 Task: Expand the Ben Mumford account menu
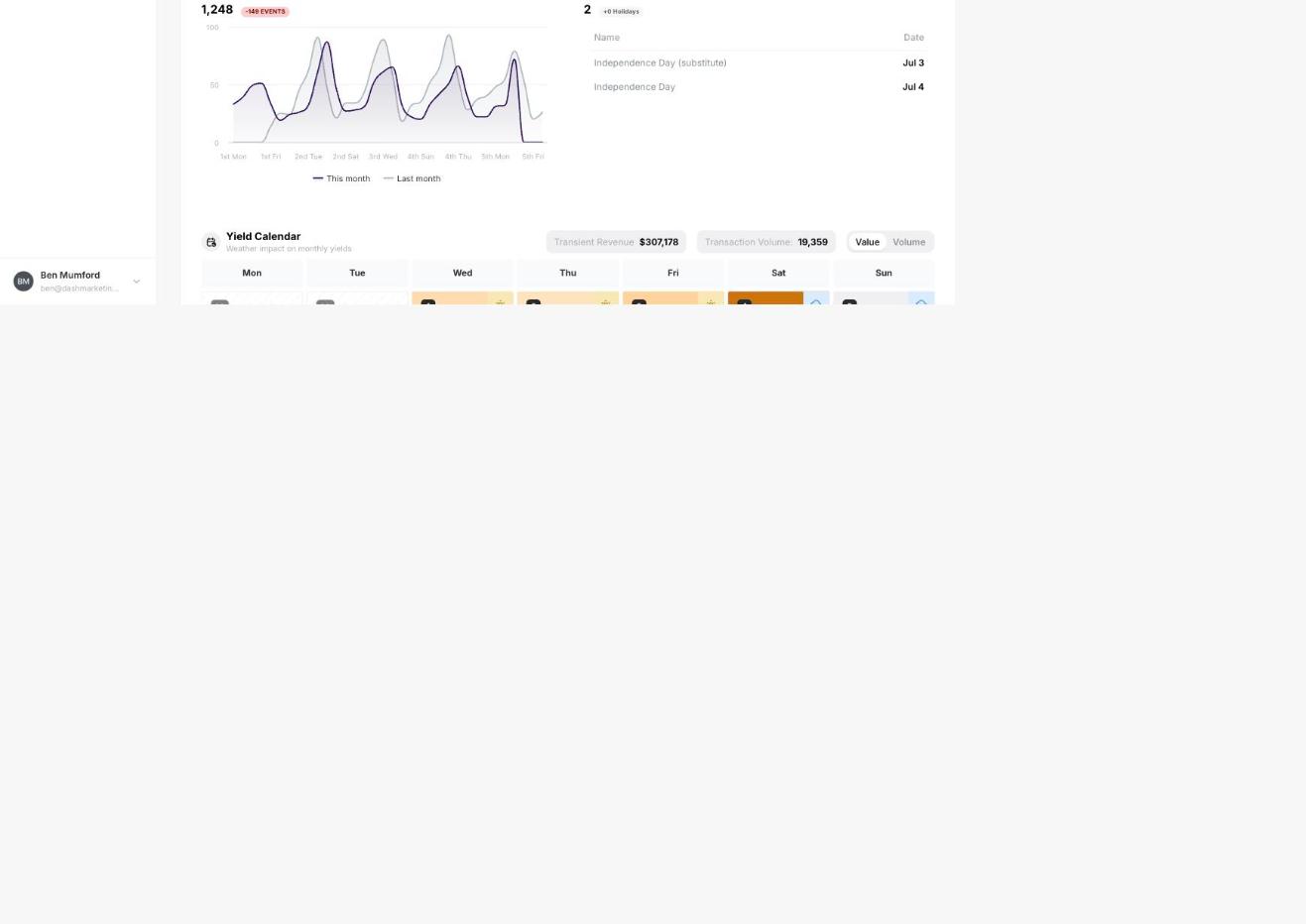tap(77, 282)
